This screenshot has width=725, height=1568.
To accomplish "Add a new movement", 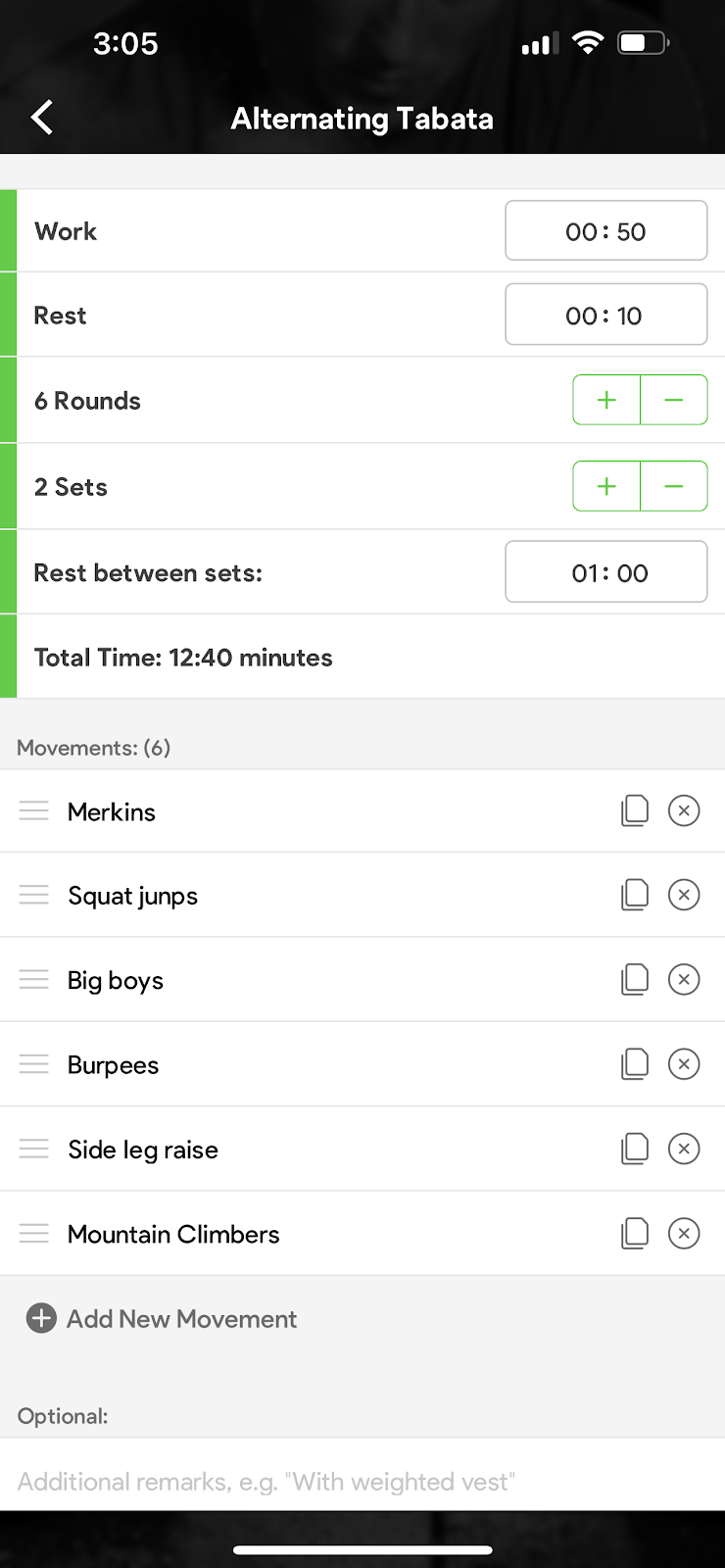I will point(163,1319).
